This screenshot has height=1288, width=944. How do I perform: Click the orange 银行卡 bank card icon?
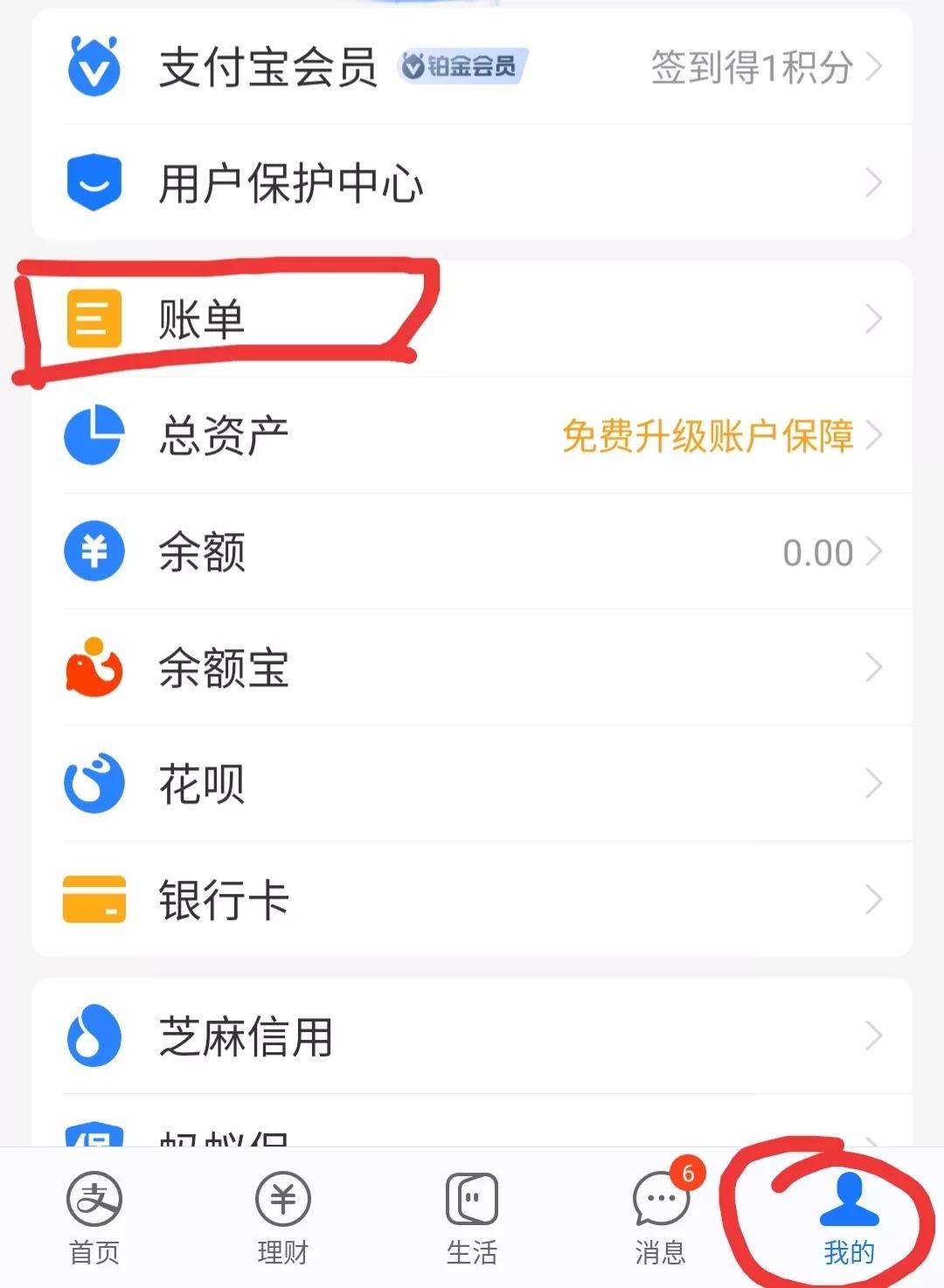coord(94,900)
